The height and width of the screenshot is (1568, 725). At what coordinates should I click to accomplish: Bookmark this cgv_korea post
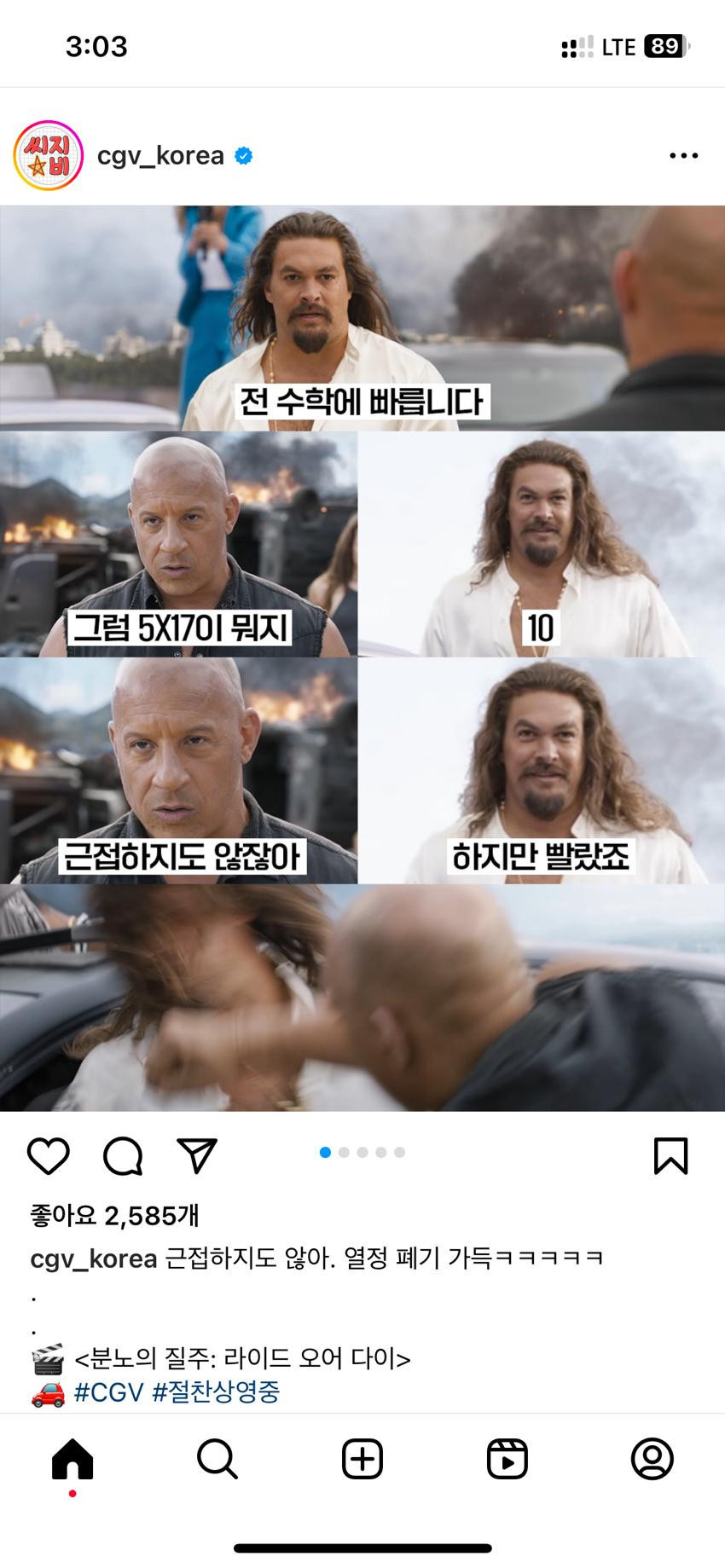point(670,1156)
